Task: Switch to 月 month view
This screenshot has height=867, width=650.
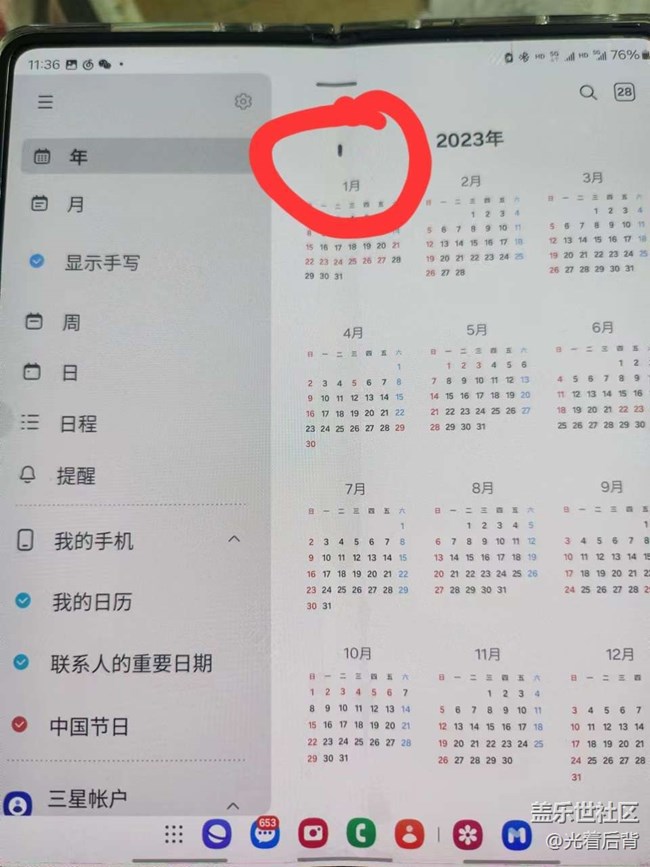Action: coord(76,204)
